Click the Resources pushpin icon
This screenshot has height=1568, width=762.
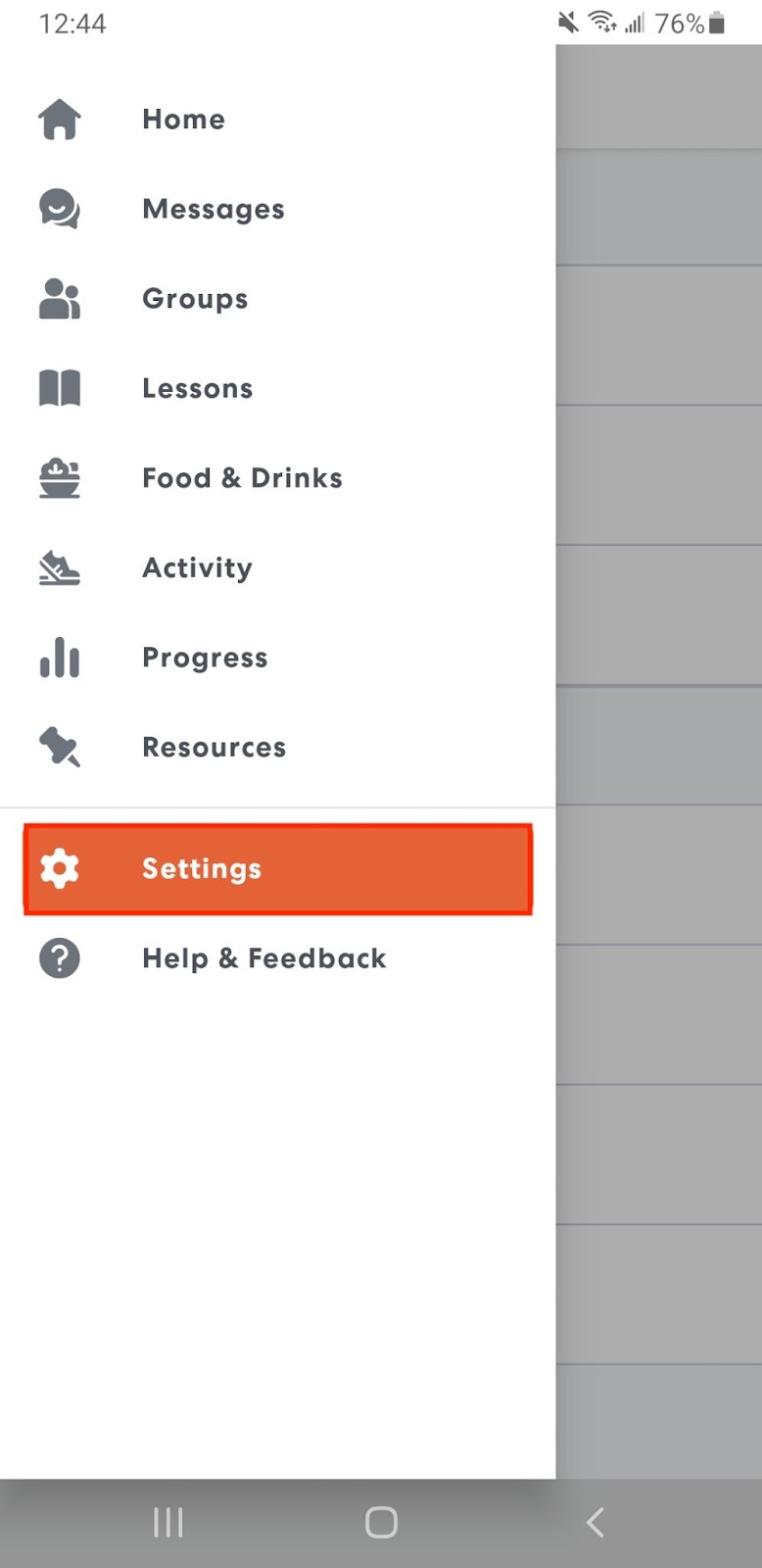59,748
